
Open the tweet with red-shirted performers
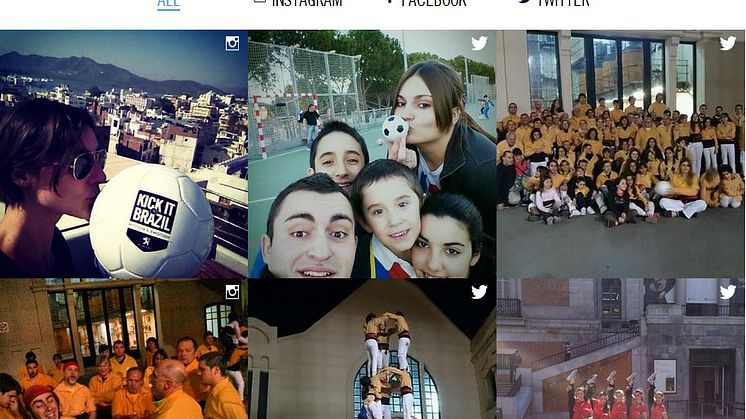click(620, 350)
